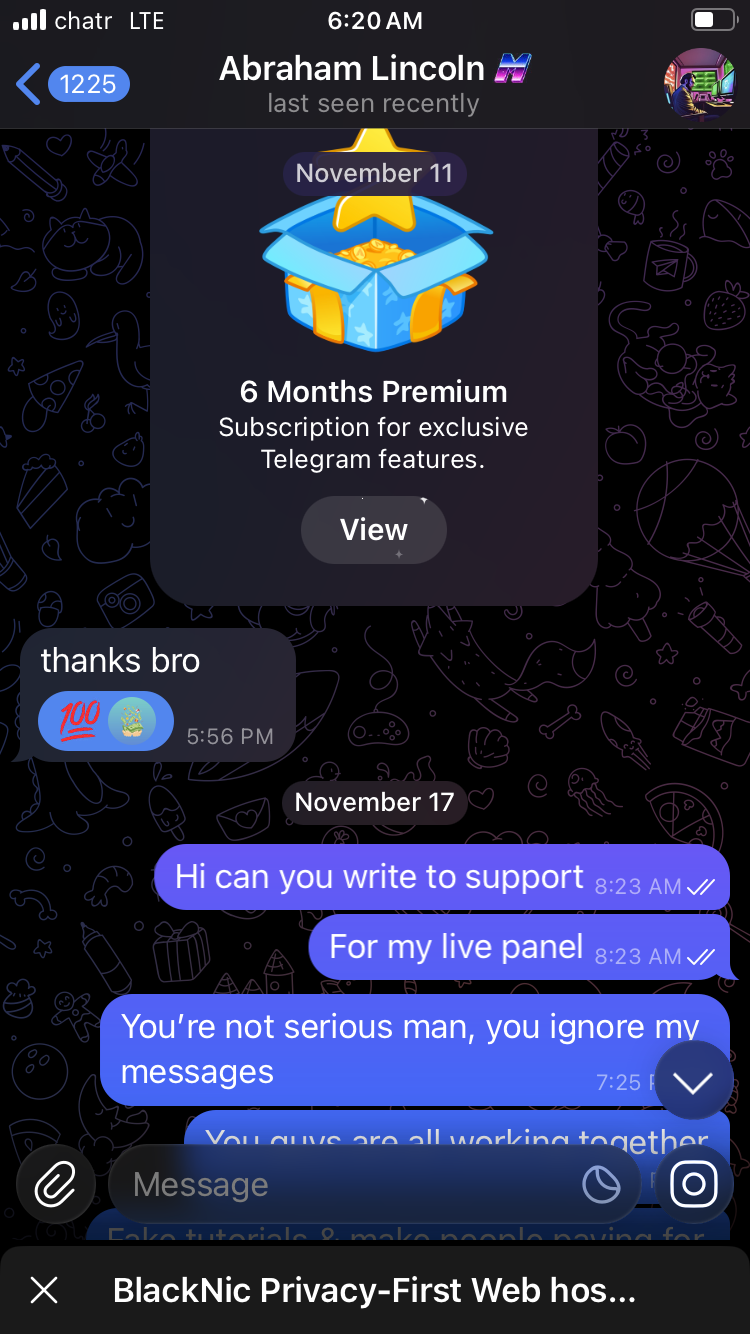The image size is (750, 1334).
Task: Open Abraham Lincoln's profile picture
Action: click(x=698, y=84)
